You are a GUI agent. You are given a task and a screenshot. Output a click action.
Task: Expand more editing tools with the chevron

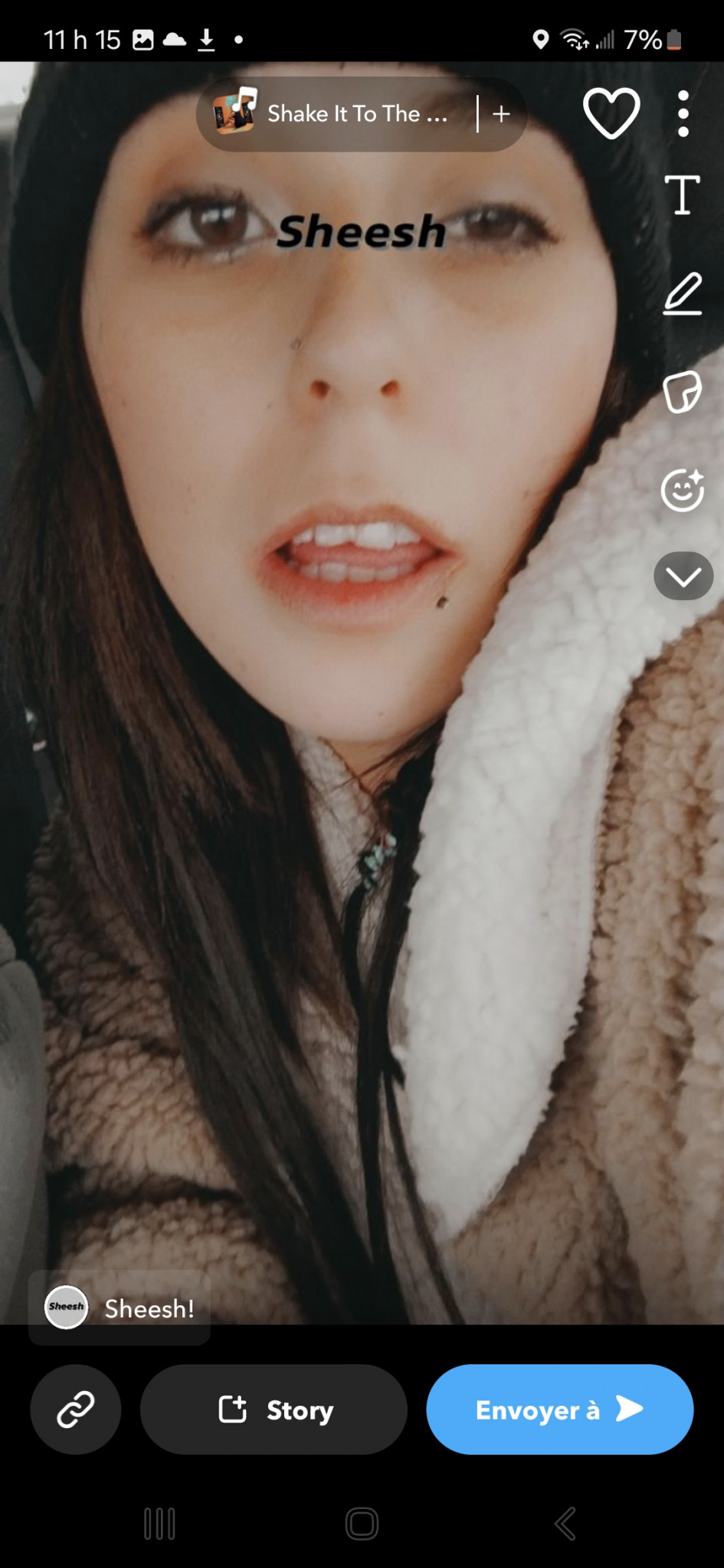[x=683, y=576]
